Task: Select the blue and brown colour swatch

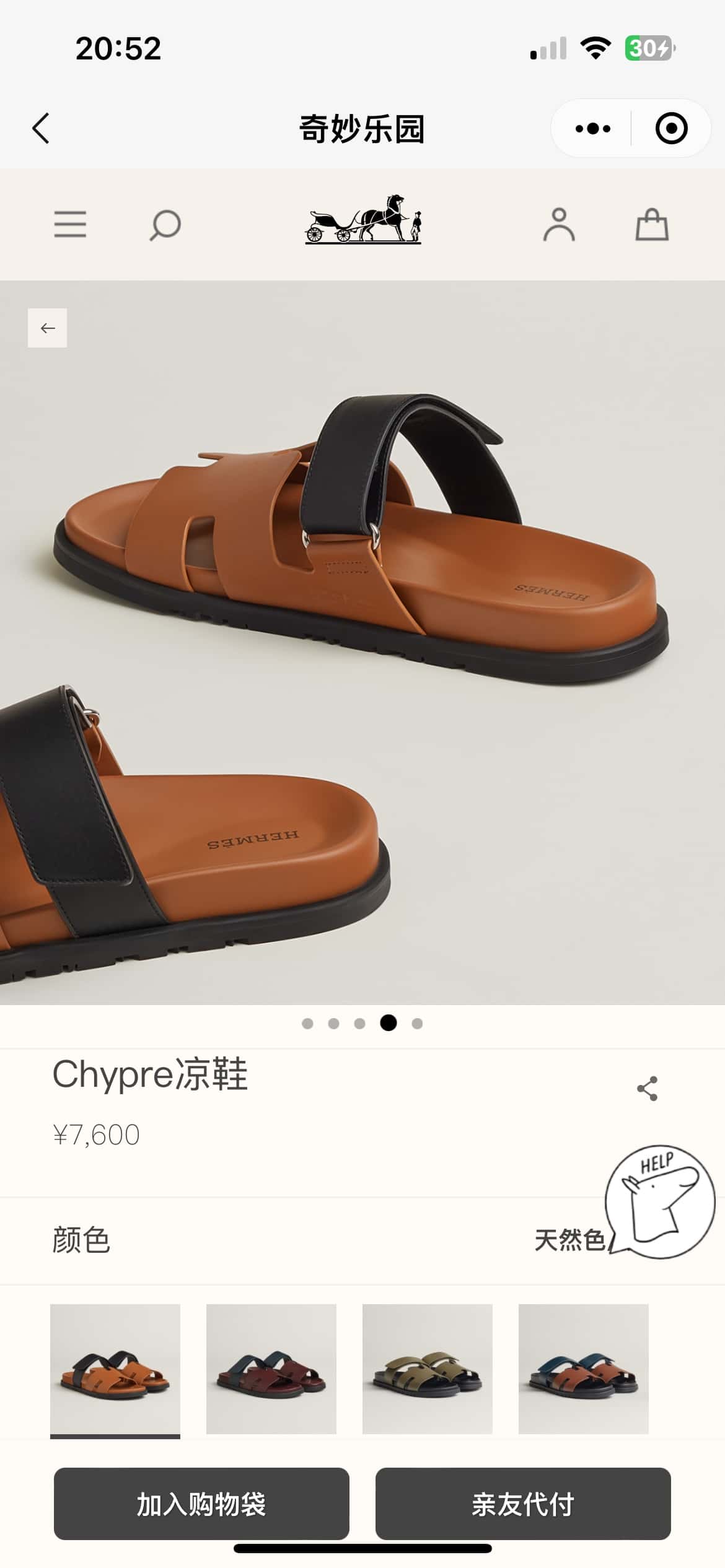Action: tap(584, 1369)
